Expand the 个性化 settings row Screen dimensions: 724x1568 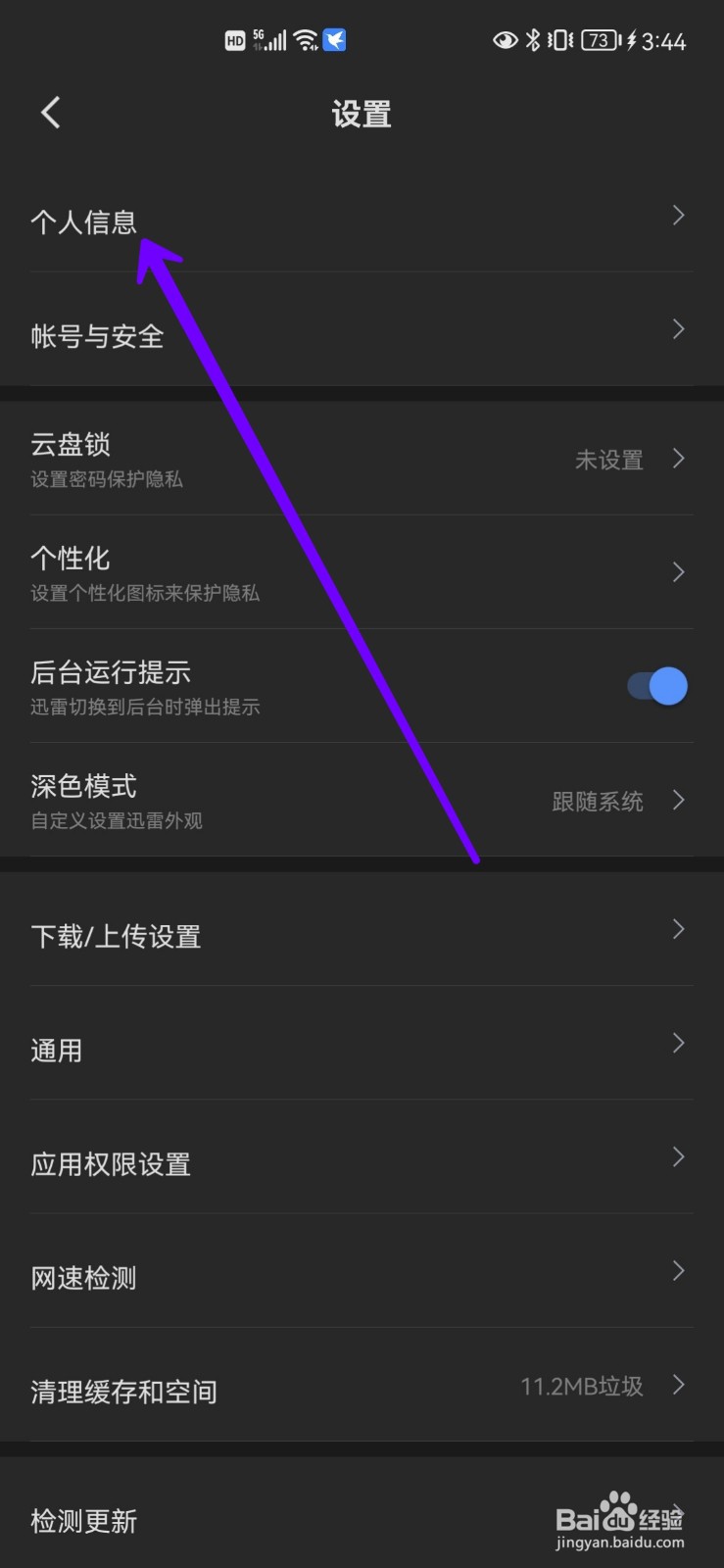point(362,572)
